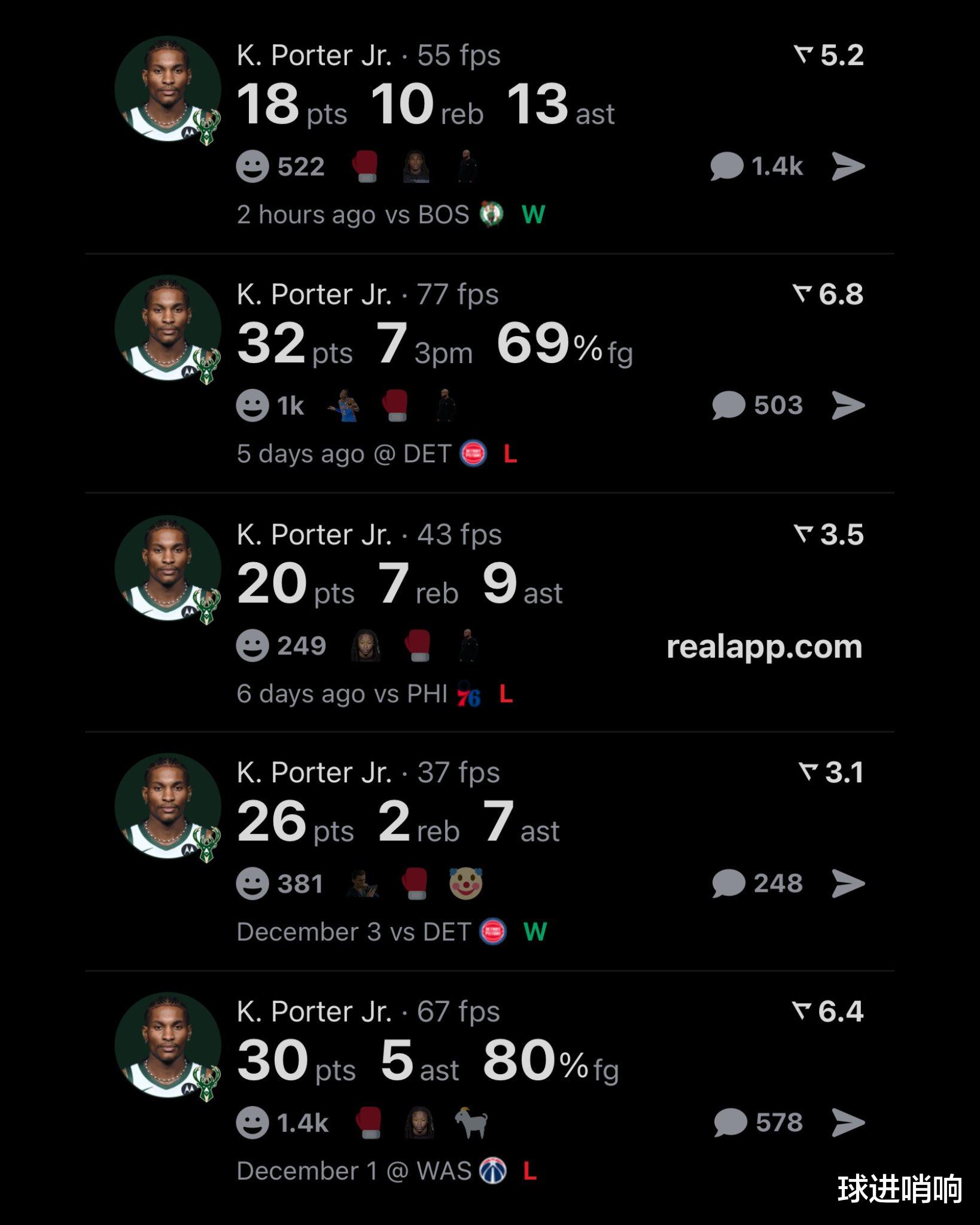Screen dimensions: 980x1225
Task: React to the 18 pts vs BOS post
Action: click(x=252, y=166)
